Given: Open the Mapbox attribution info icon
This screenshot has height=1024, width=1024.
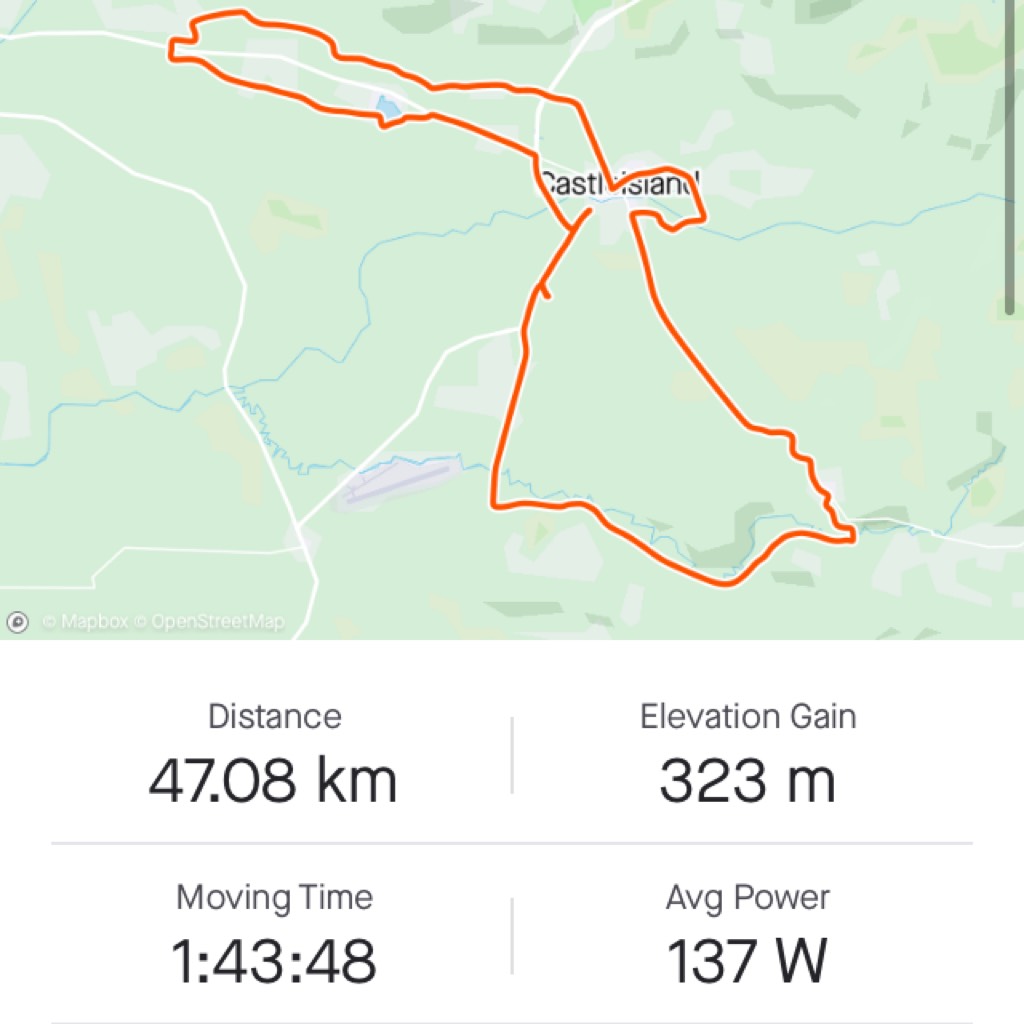Looking at the screenshot, I should click(17, 622).
